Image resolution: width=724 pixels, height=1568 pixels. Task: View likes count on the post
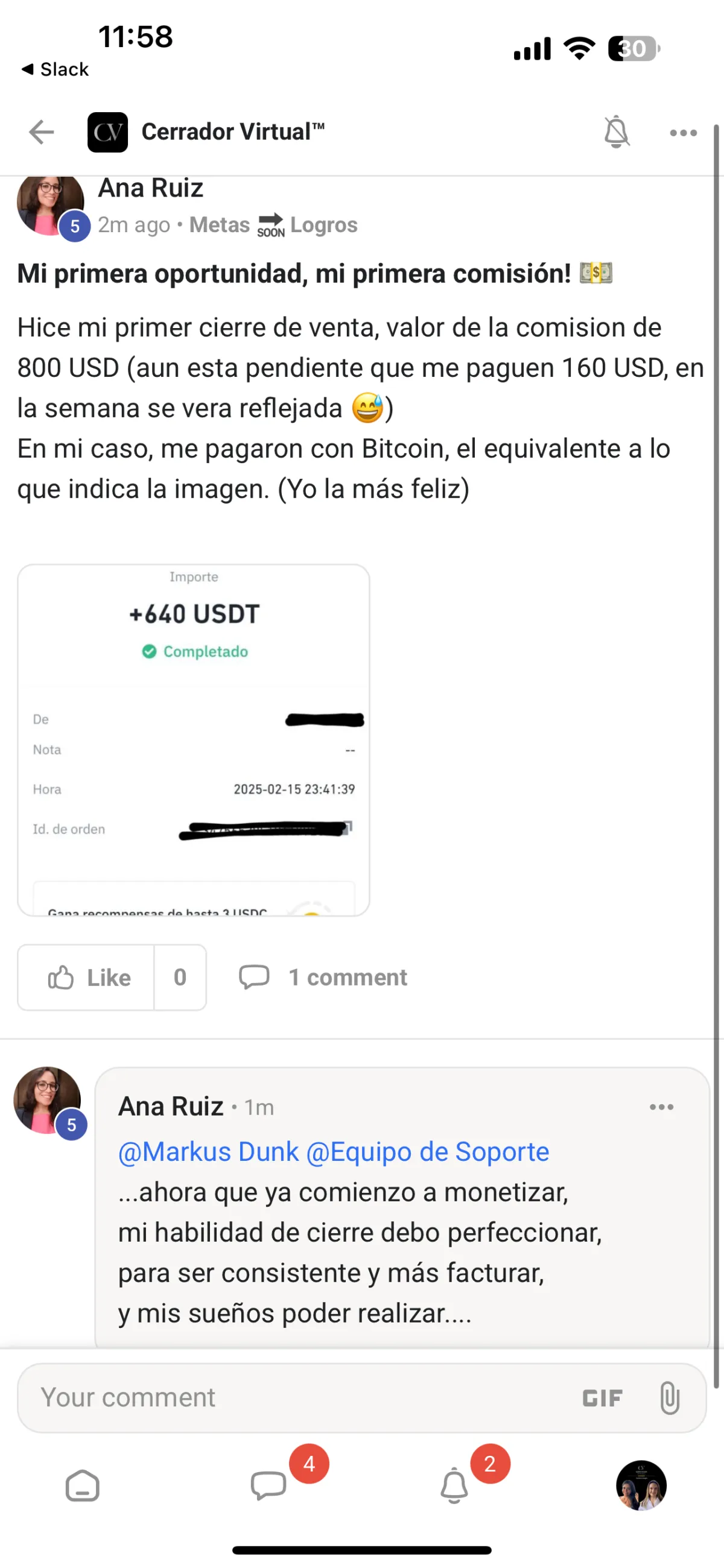pos(180,977)
